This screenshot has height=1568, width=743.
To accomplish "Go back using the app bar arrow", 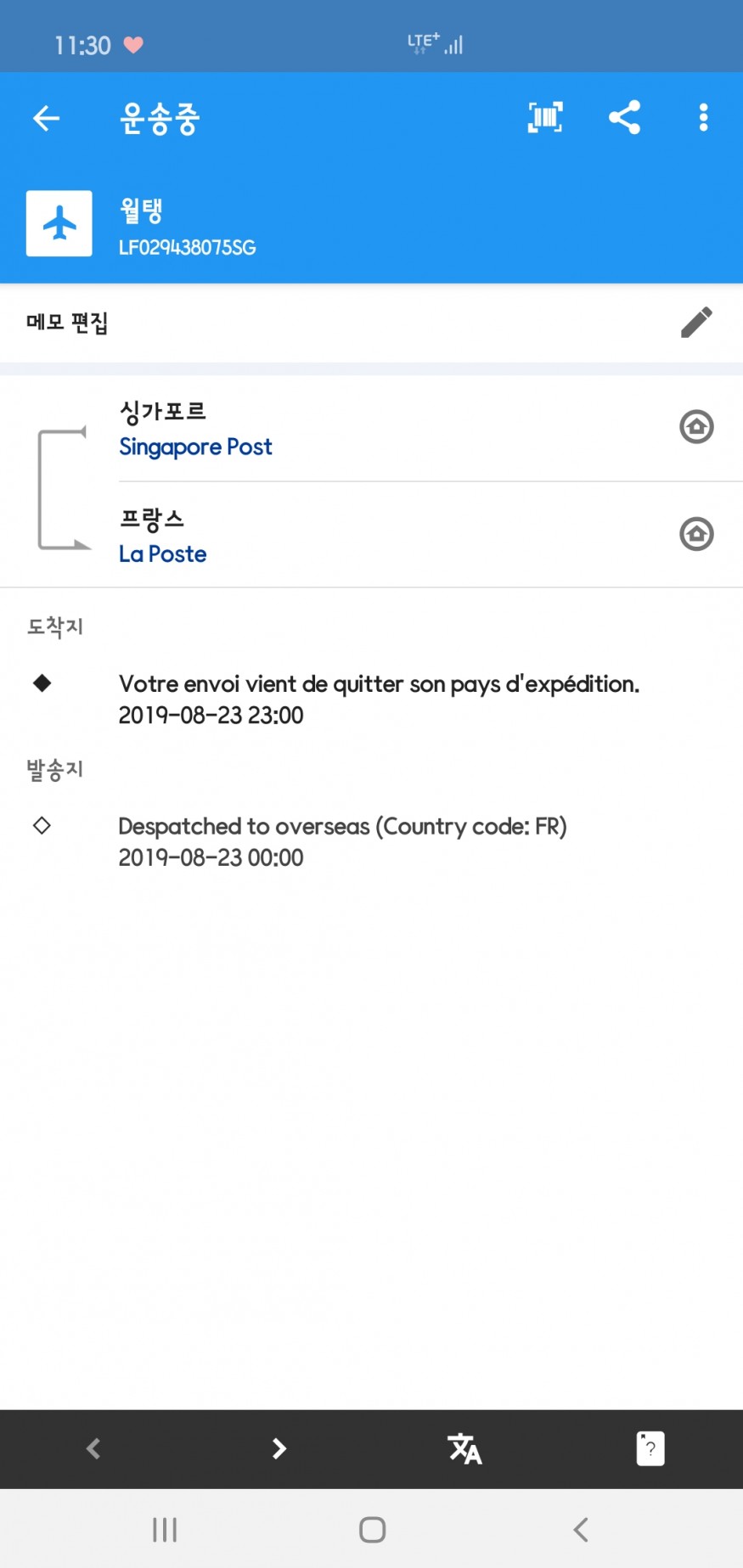I will [46, 118].
